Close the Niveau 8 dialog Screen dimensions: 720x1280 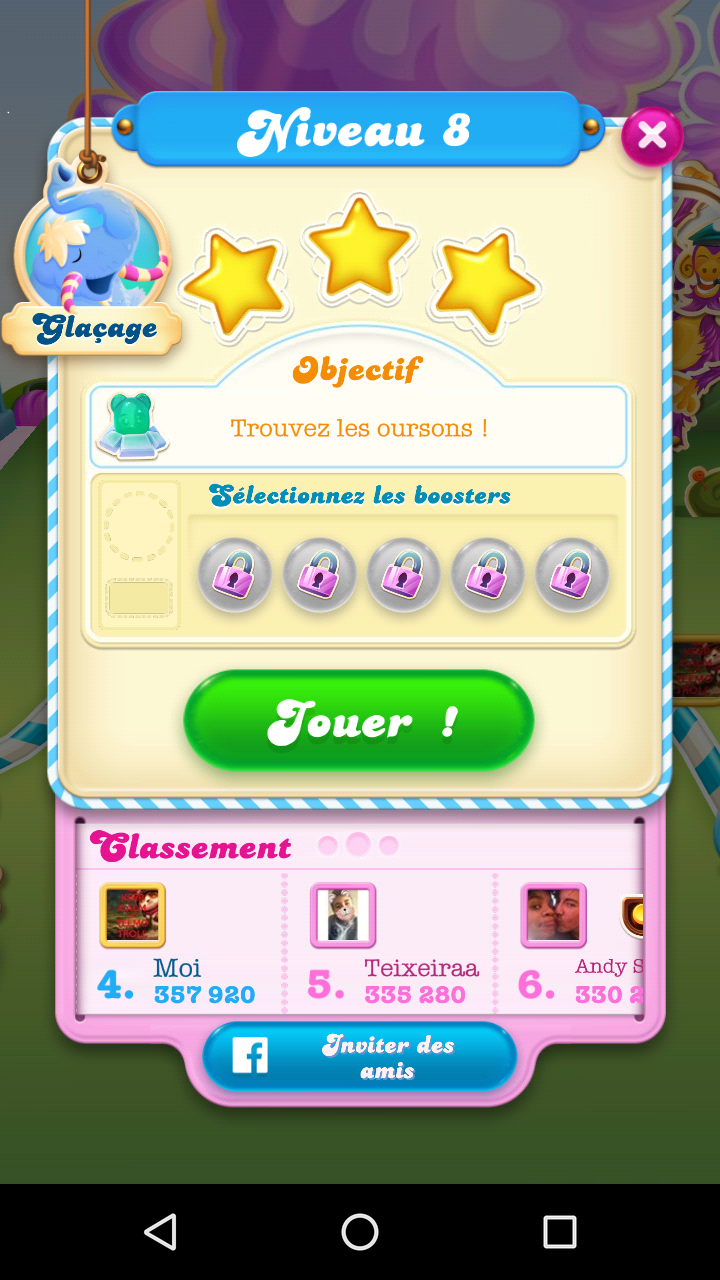[652, 136]
